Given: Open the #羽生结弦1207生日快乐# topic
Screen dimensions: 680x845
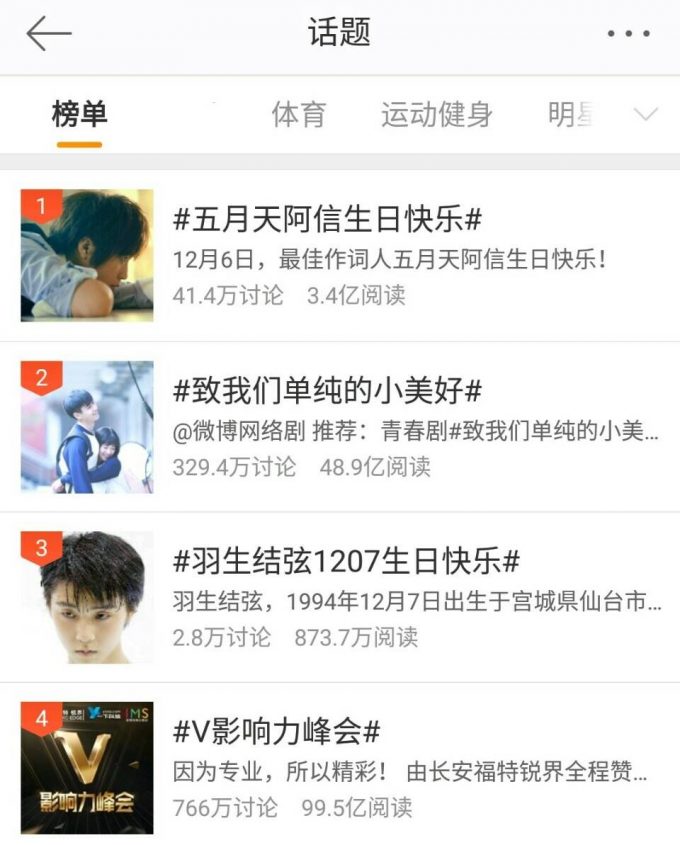Looking at the screenshot, I should 346,561.
